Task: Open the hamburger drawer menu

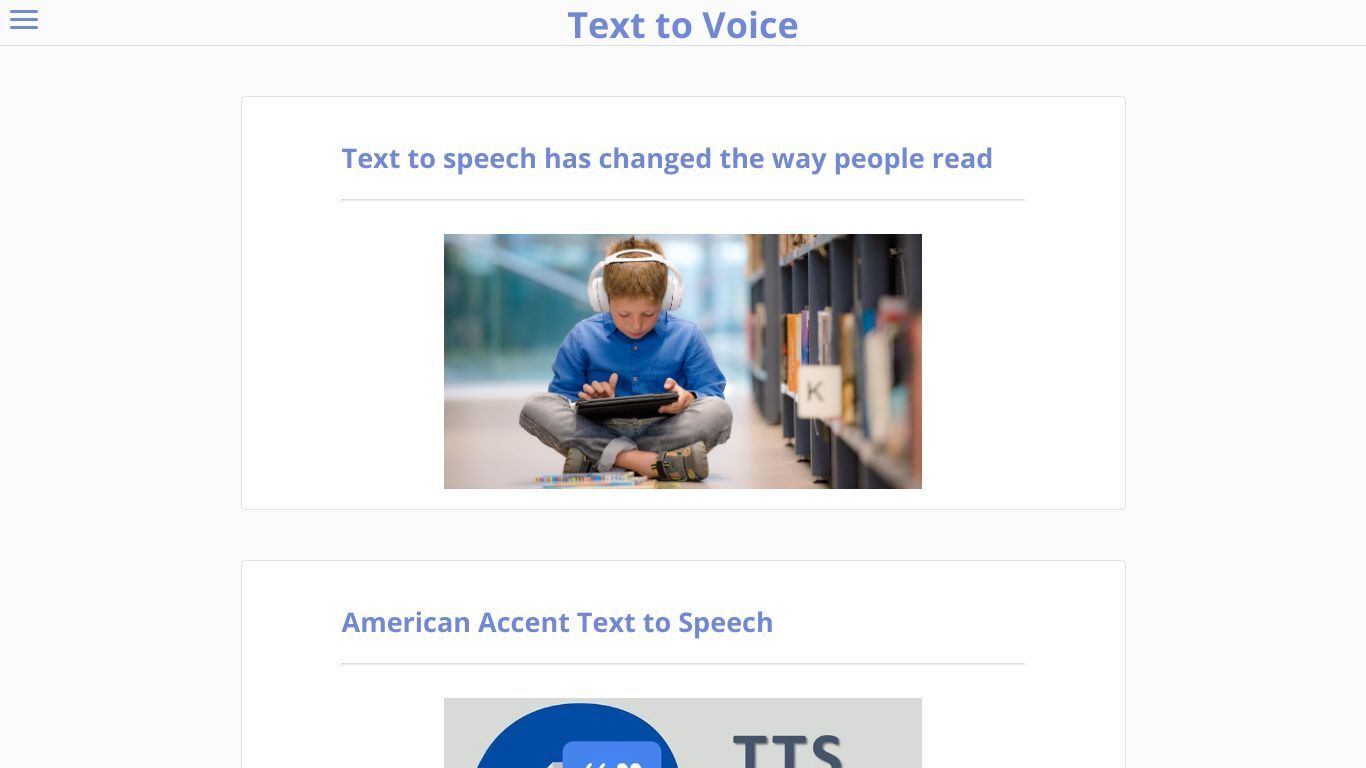Action: point(24,20)
